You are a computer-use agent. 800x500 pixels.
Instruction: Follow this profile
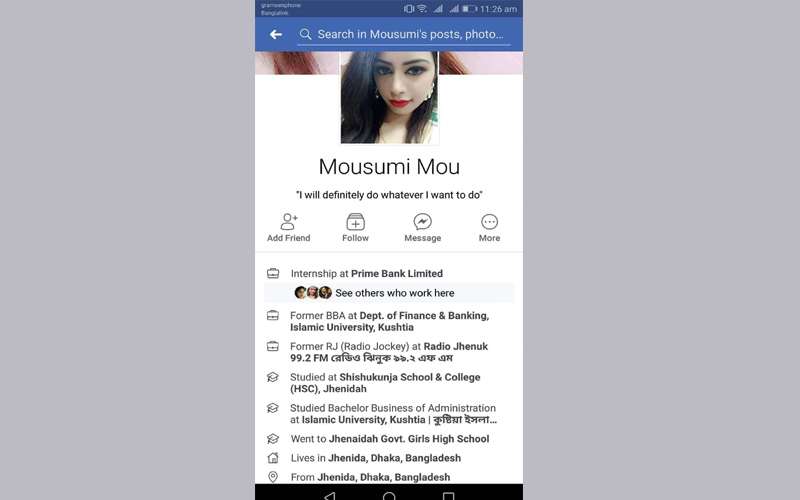(x=355, y=228)
